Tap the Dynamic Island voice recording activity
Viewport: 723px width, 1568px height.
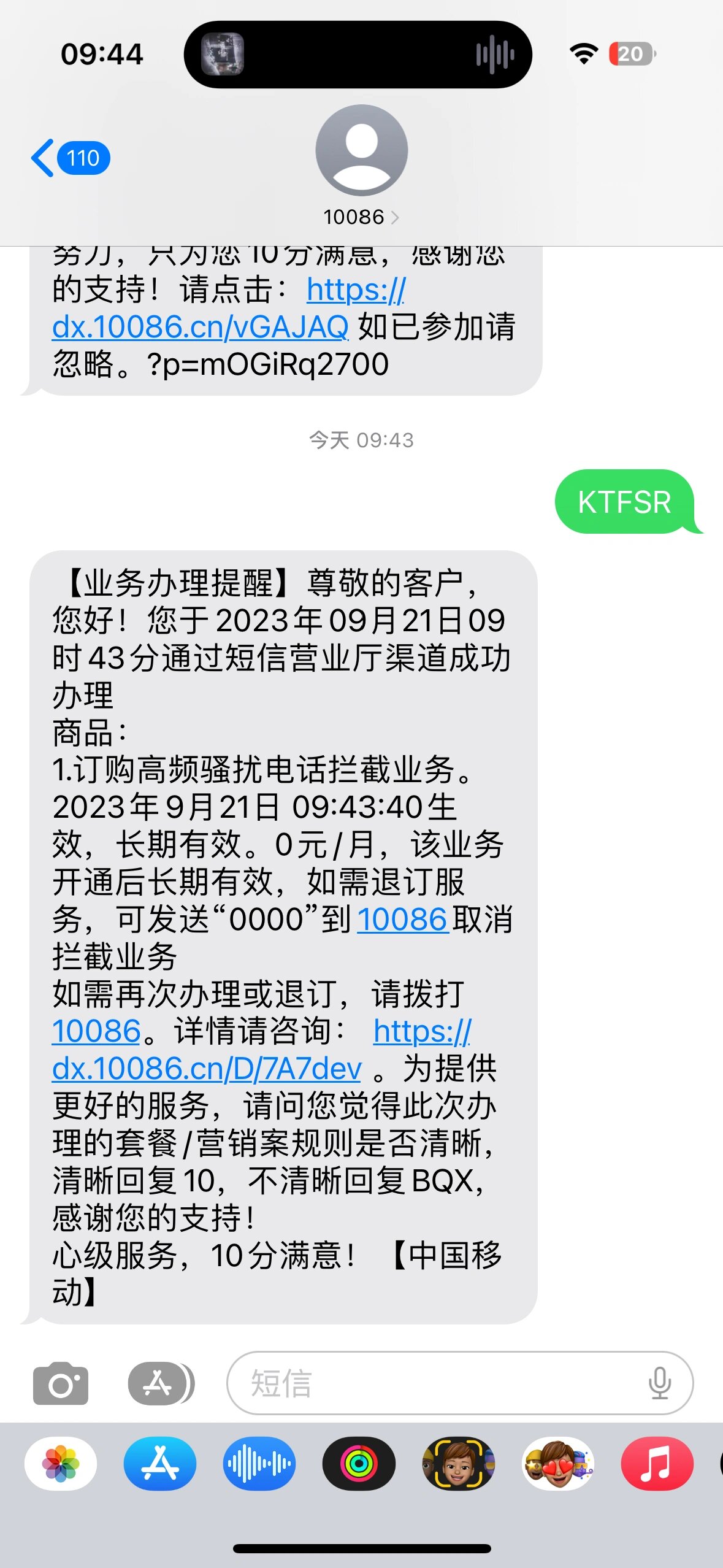pyautogui.click(x=358, y=55)
